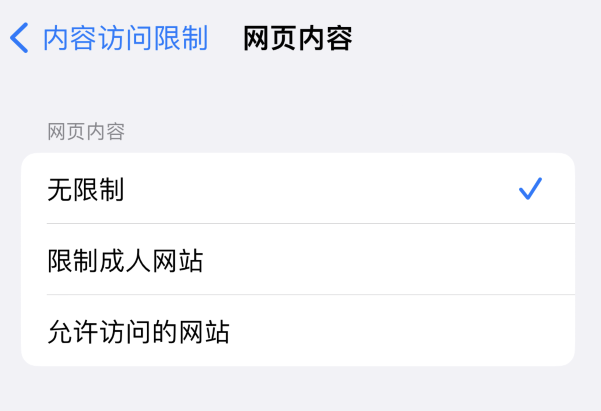Viewport: 601px width, 411px height.
Task: Go back to 内容访问限制
Action: coord(110,39)
